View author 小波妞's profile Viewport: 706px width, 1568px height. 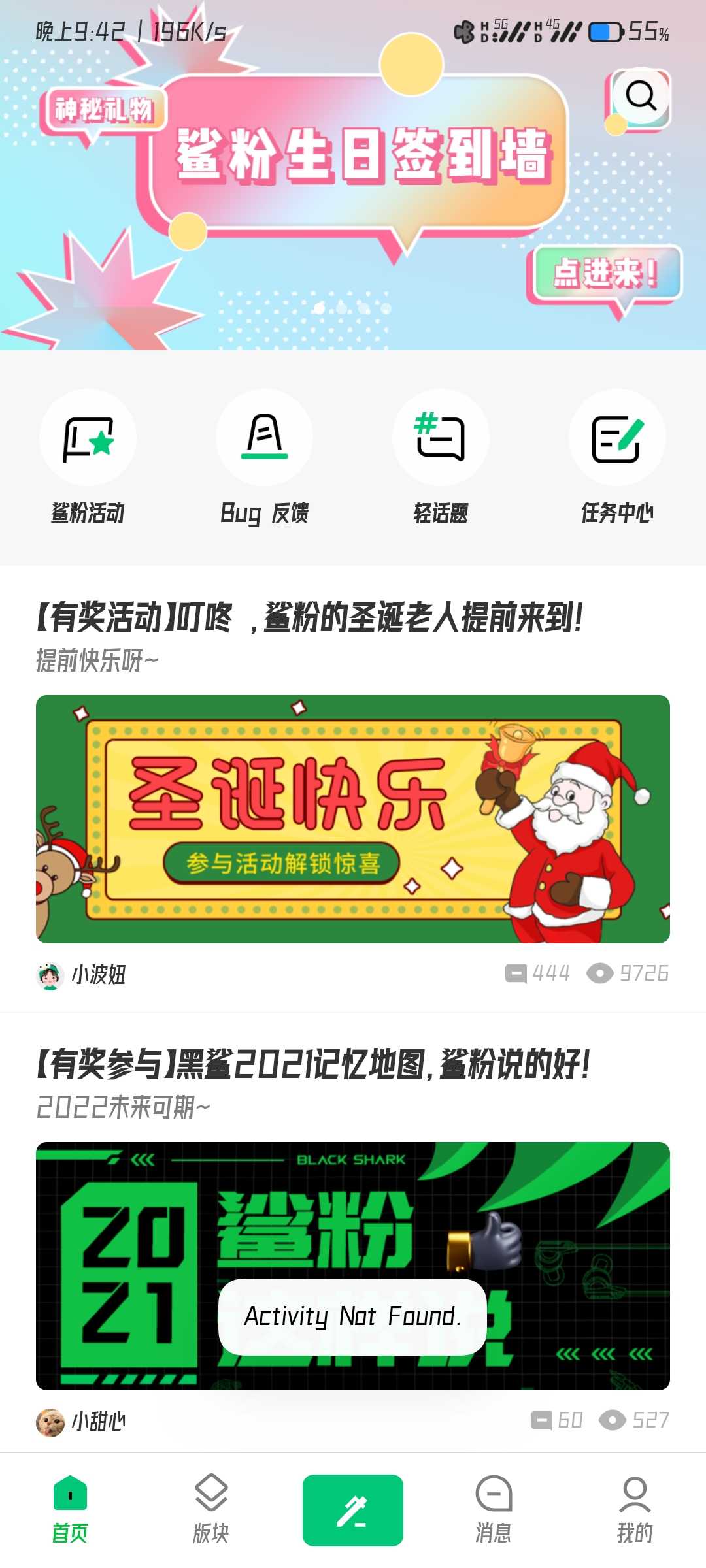pos(81,975)
